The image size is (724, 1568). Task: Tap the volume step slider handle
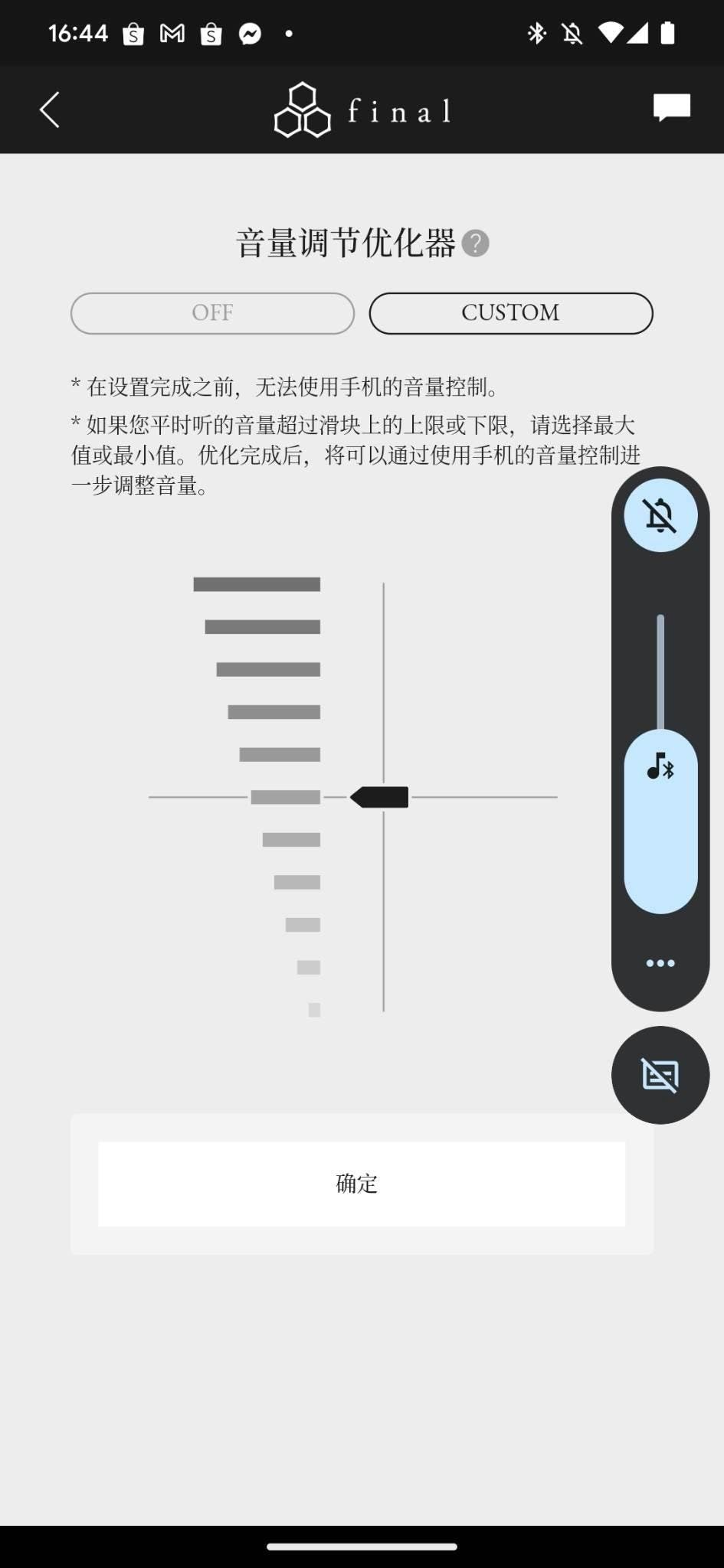coord(380,797)
